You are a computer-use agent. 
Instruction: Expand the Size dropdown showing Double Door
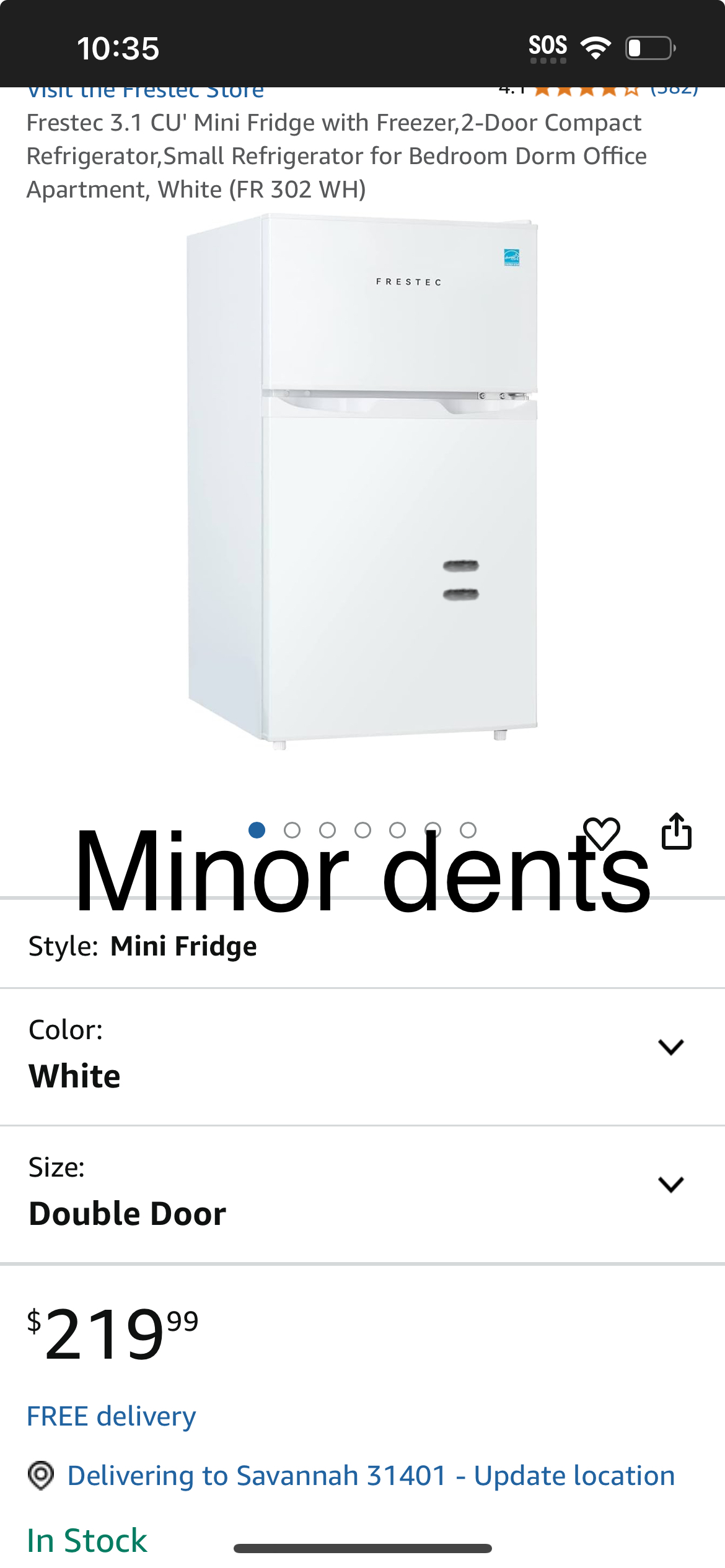click(362, 1193)
